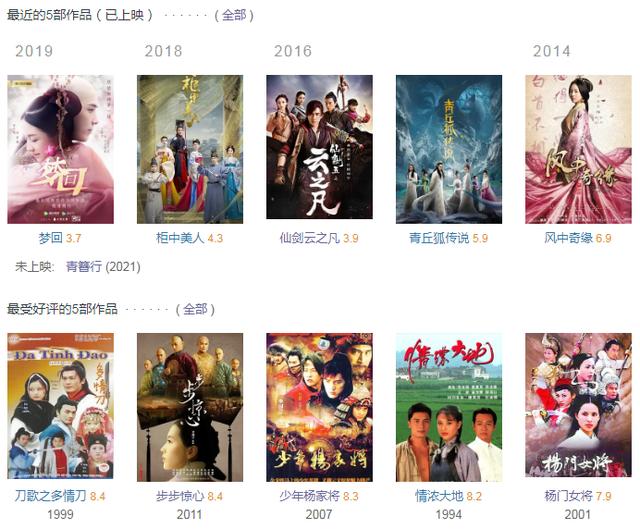Open the 杨门女将 poster
This screenshot has height=529, width=640.
tap(578, 407)
